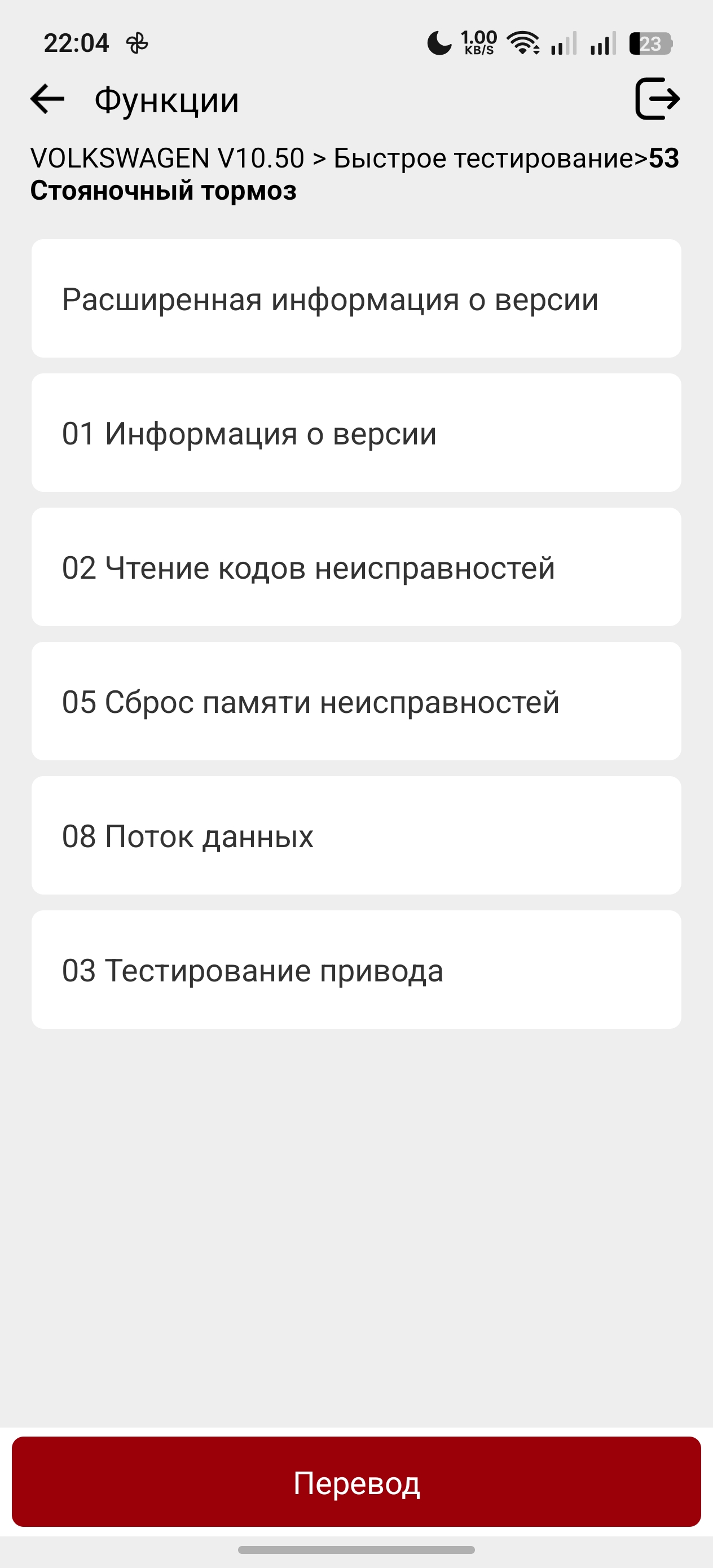The image size is (713, 1568).
Task: Tap the exit icon in top corner
Action: click(658, 99)
